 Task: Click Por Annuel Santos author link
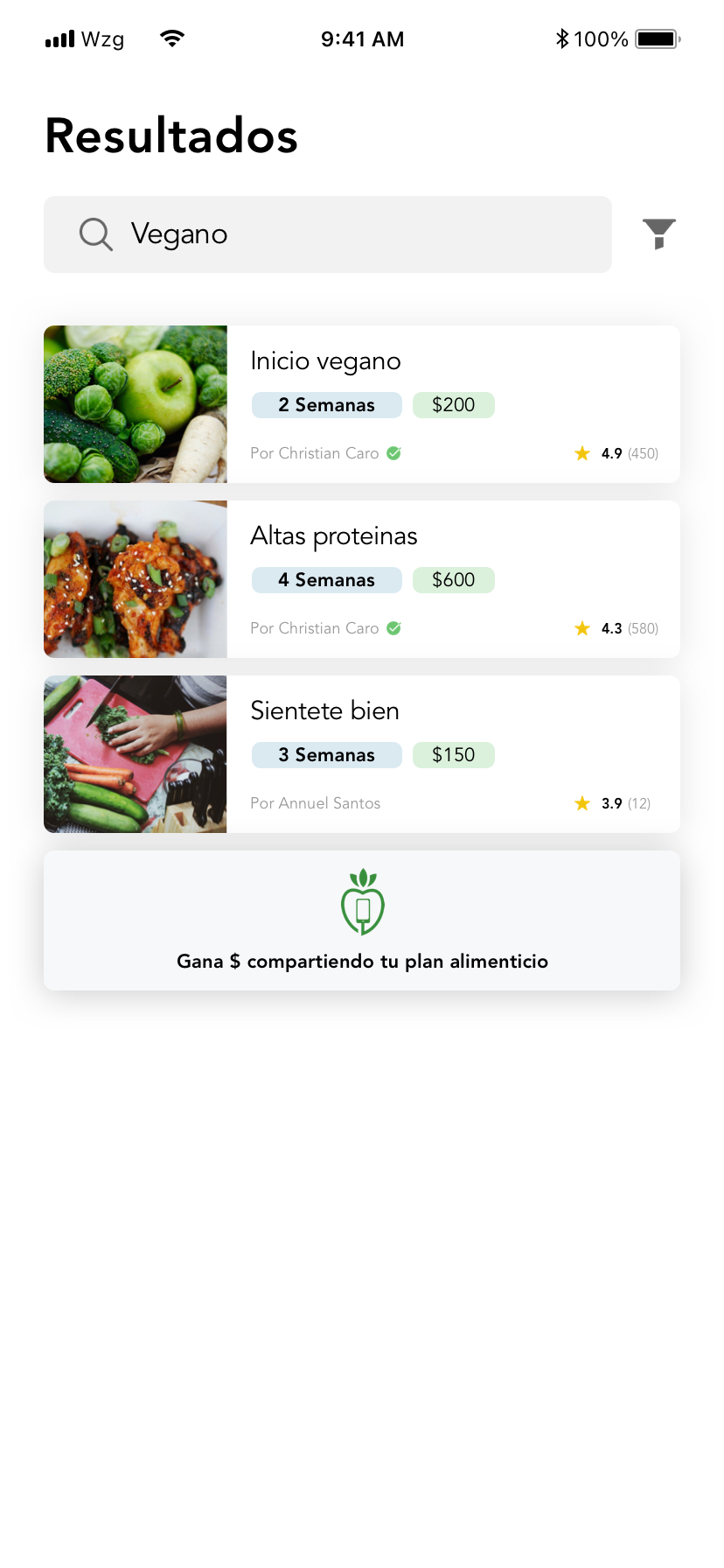point(316,803)
